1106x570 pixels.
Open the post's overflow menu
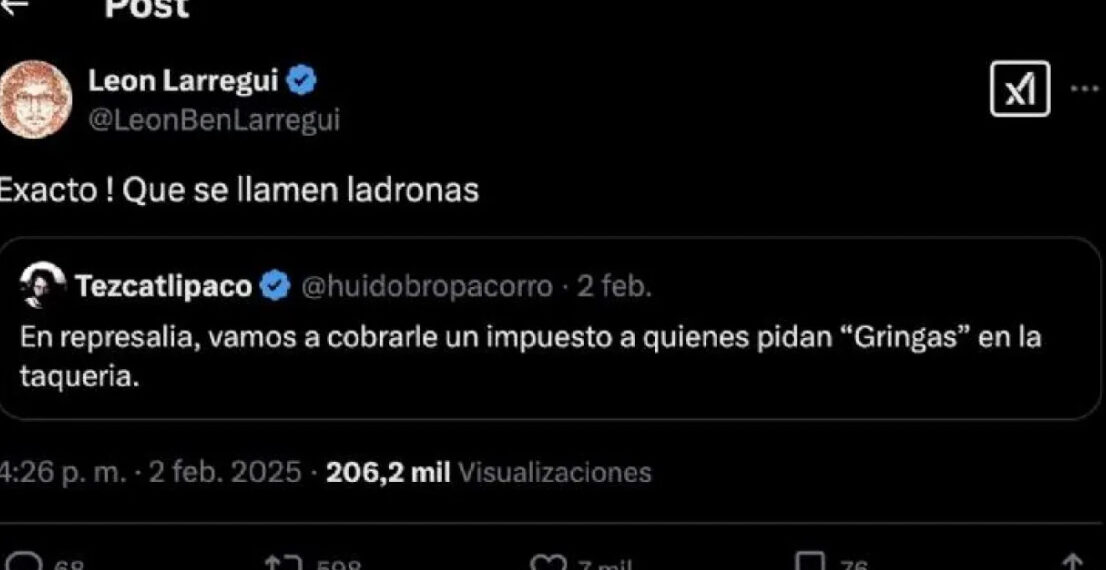pyautogui.click(x=1084, y=88)
